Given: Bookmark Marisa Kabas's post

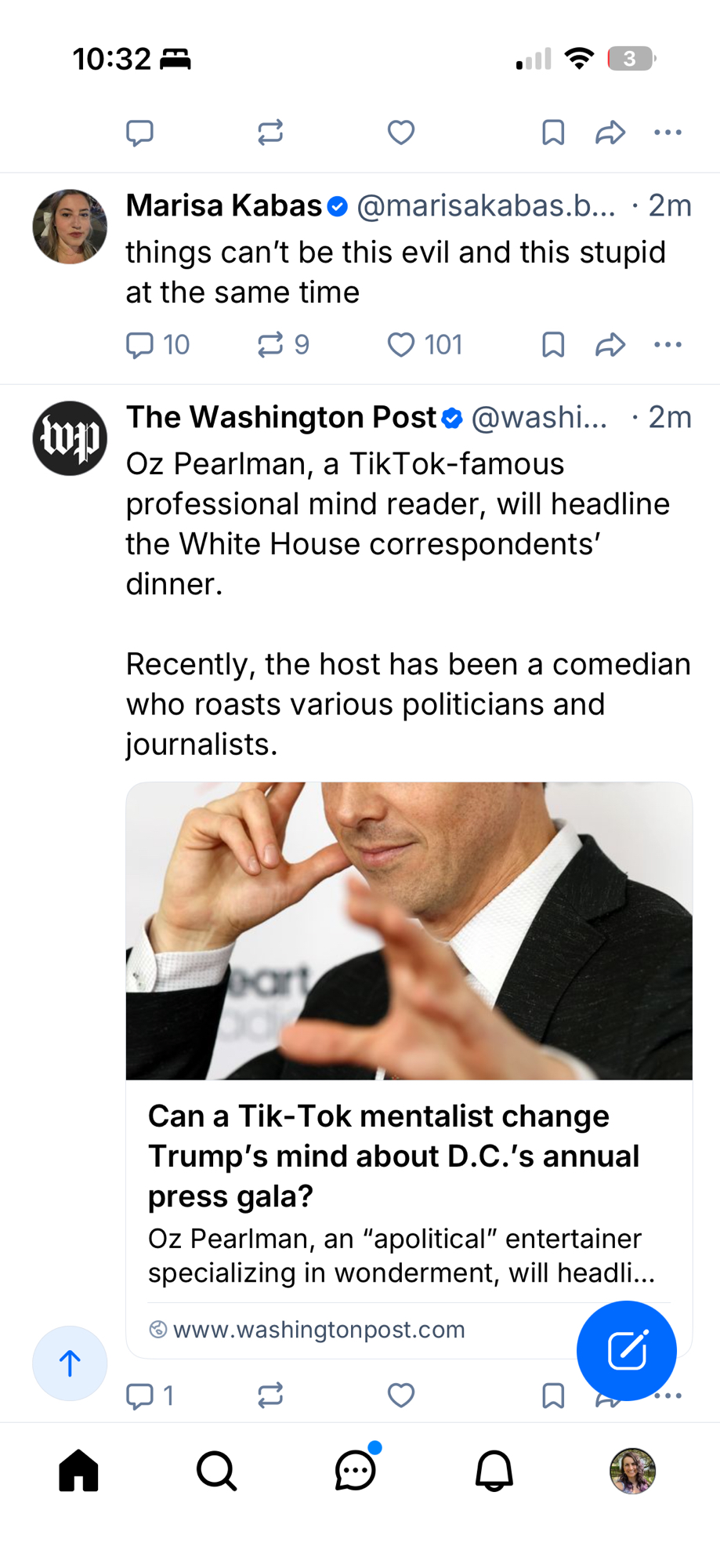Looking at the screenshot, I should (x=553, y=345).
